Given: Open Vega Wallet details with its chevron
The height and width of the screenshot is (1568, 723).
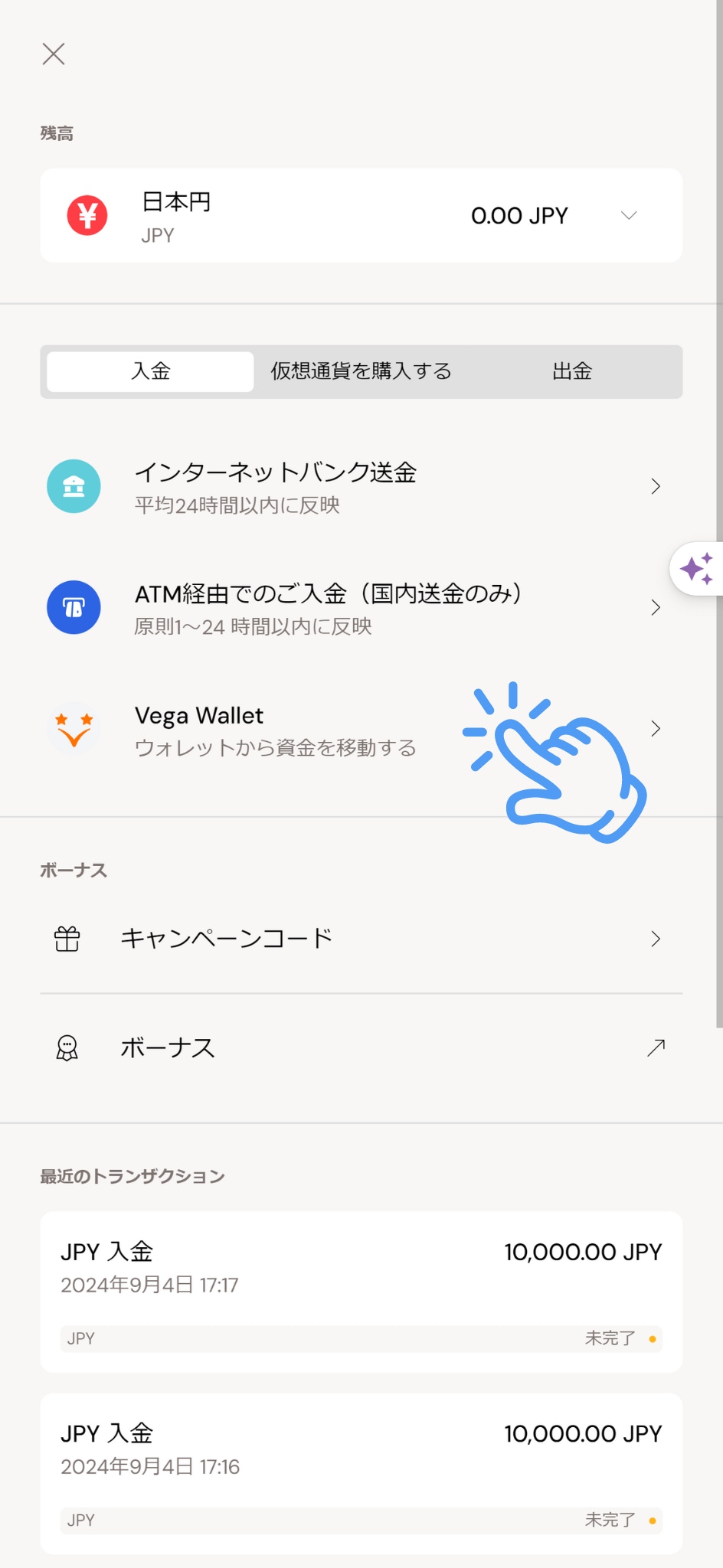Looking at the screenshot, I should [x=656, y=729].
